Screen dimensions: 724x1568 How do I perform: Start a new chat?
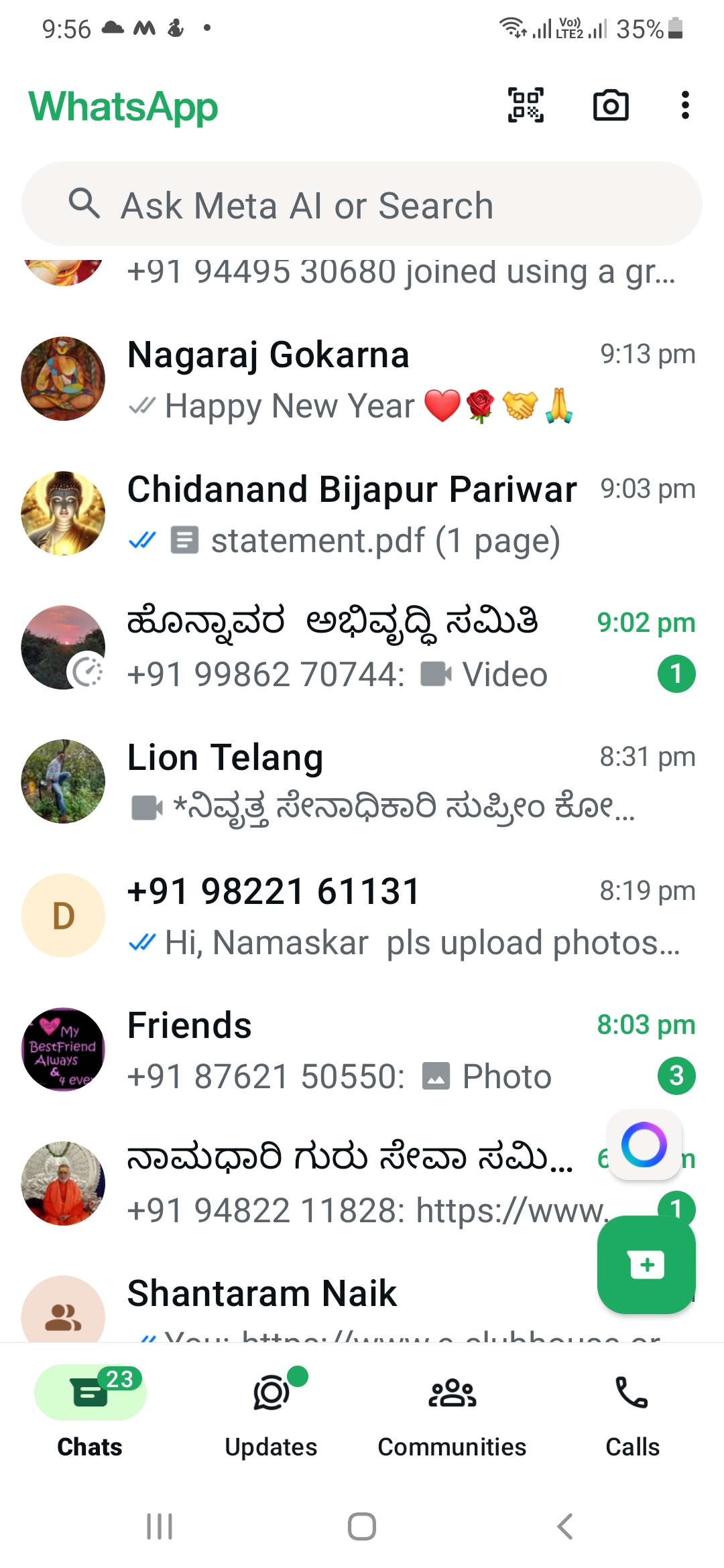coord(646,1264)
